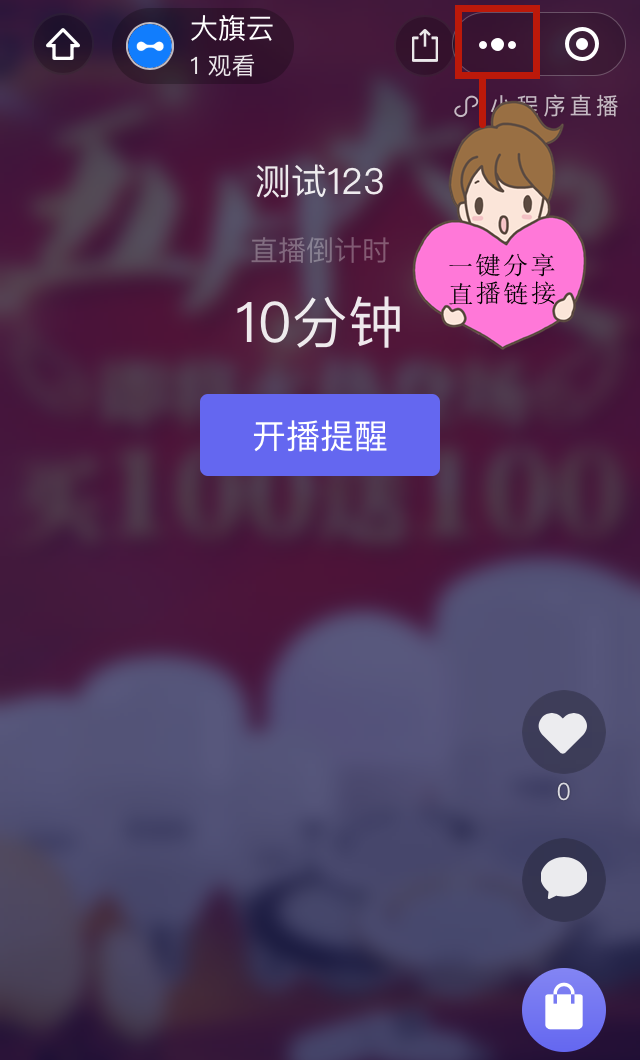Viewport: 640px width, 1060px height.
Task: Tap the 开播提醒 reminder button
Action: coord(320,435)
